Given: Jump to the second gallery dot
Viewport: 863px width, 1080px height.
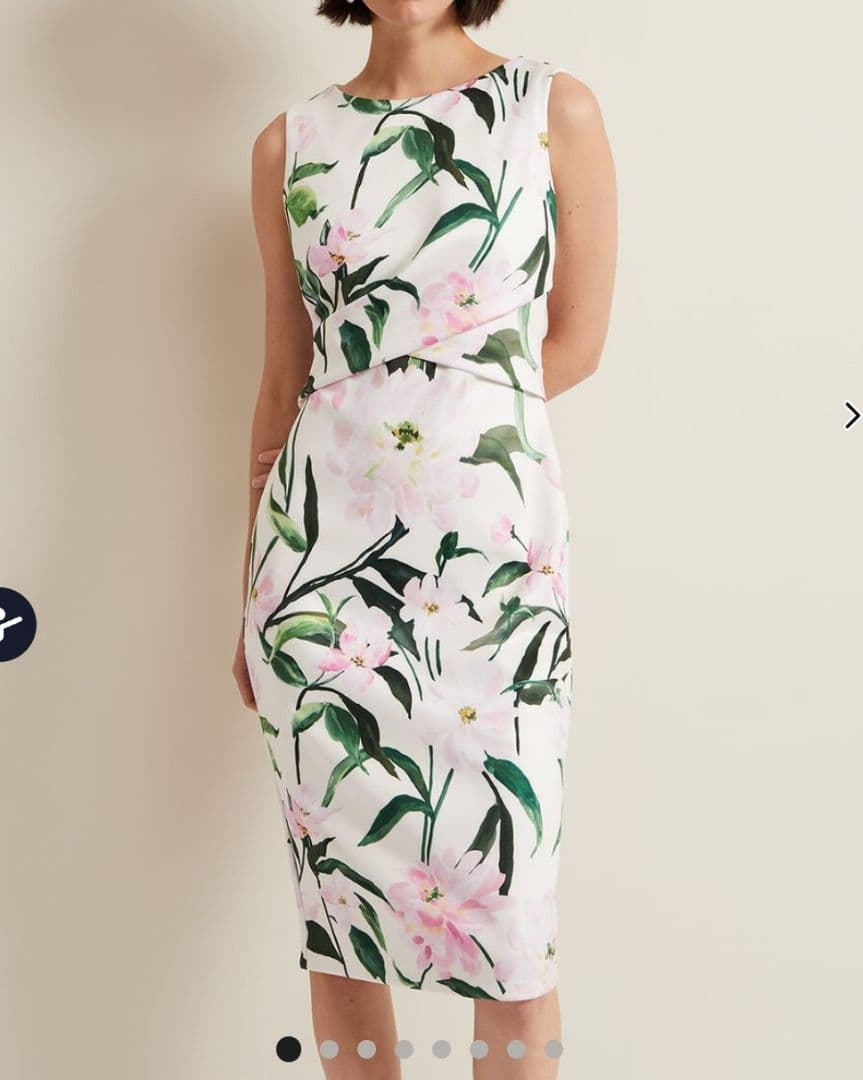Looking at the screenshot, I should click(x=329, y=1049).
